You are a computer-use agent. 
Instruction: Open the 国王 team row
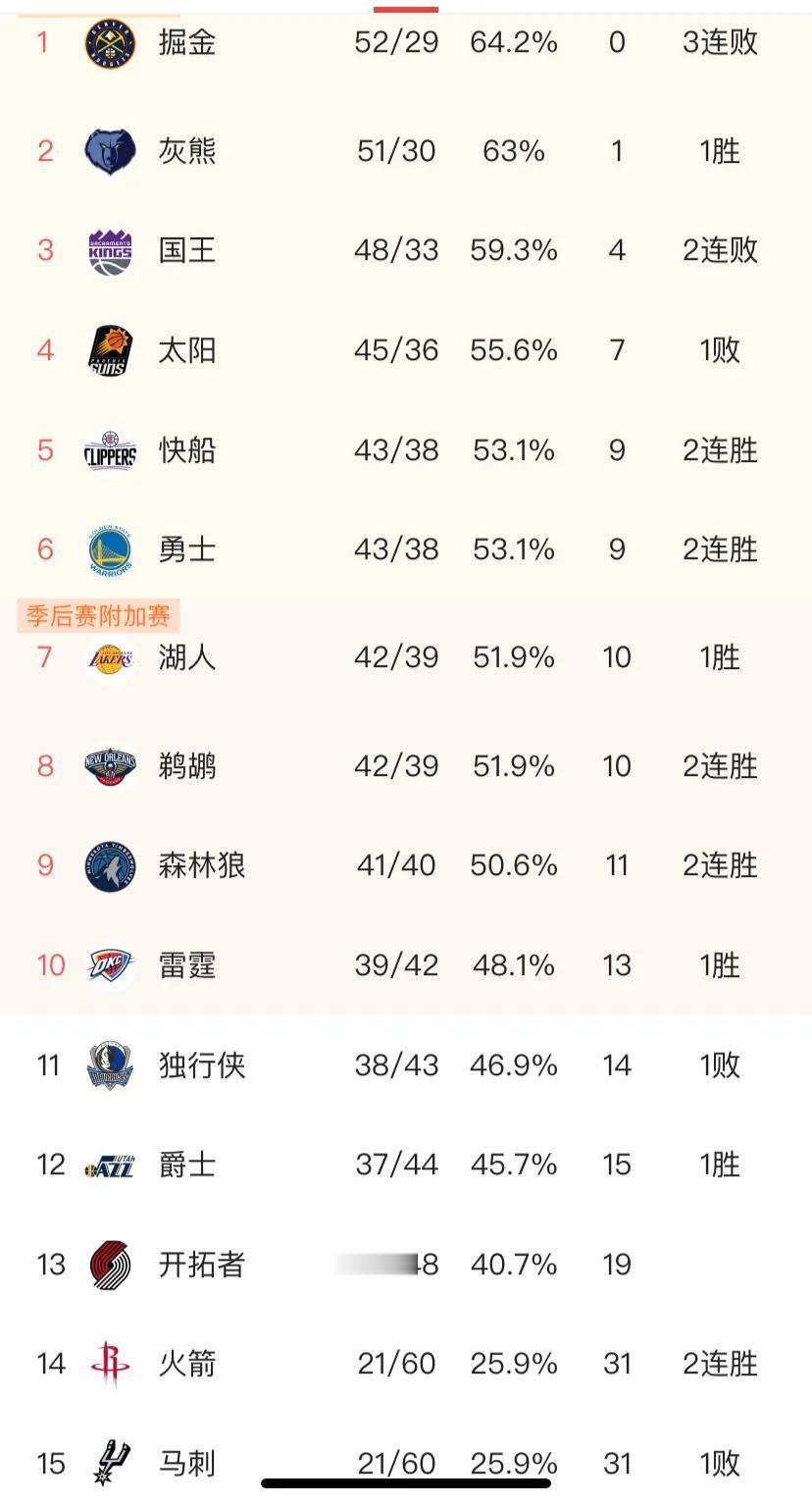pos(406,250)
